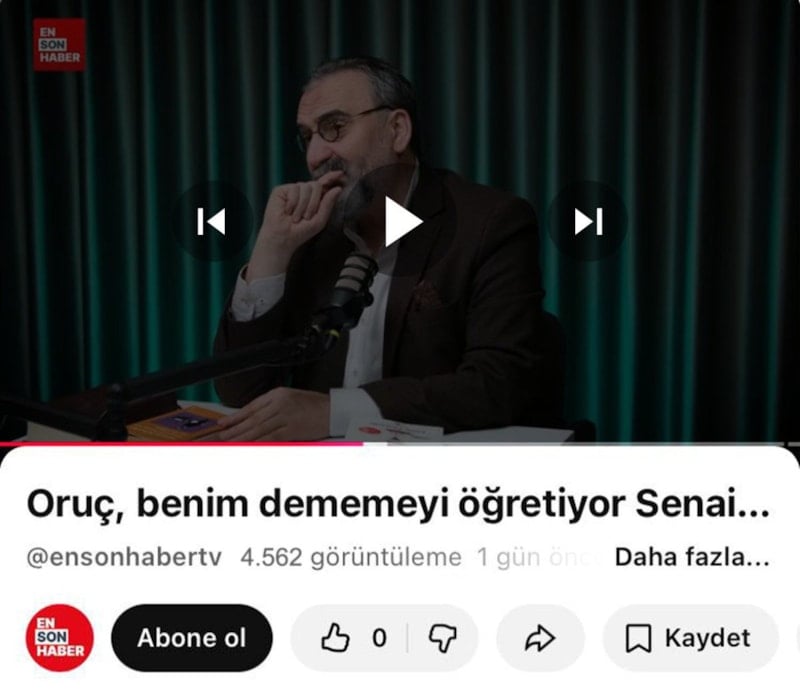
Task: Expand description with Daha fazla
Action: [x=691, y=557]
